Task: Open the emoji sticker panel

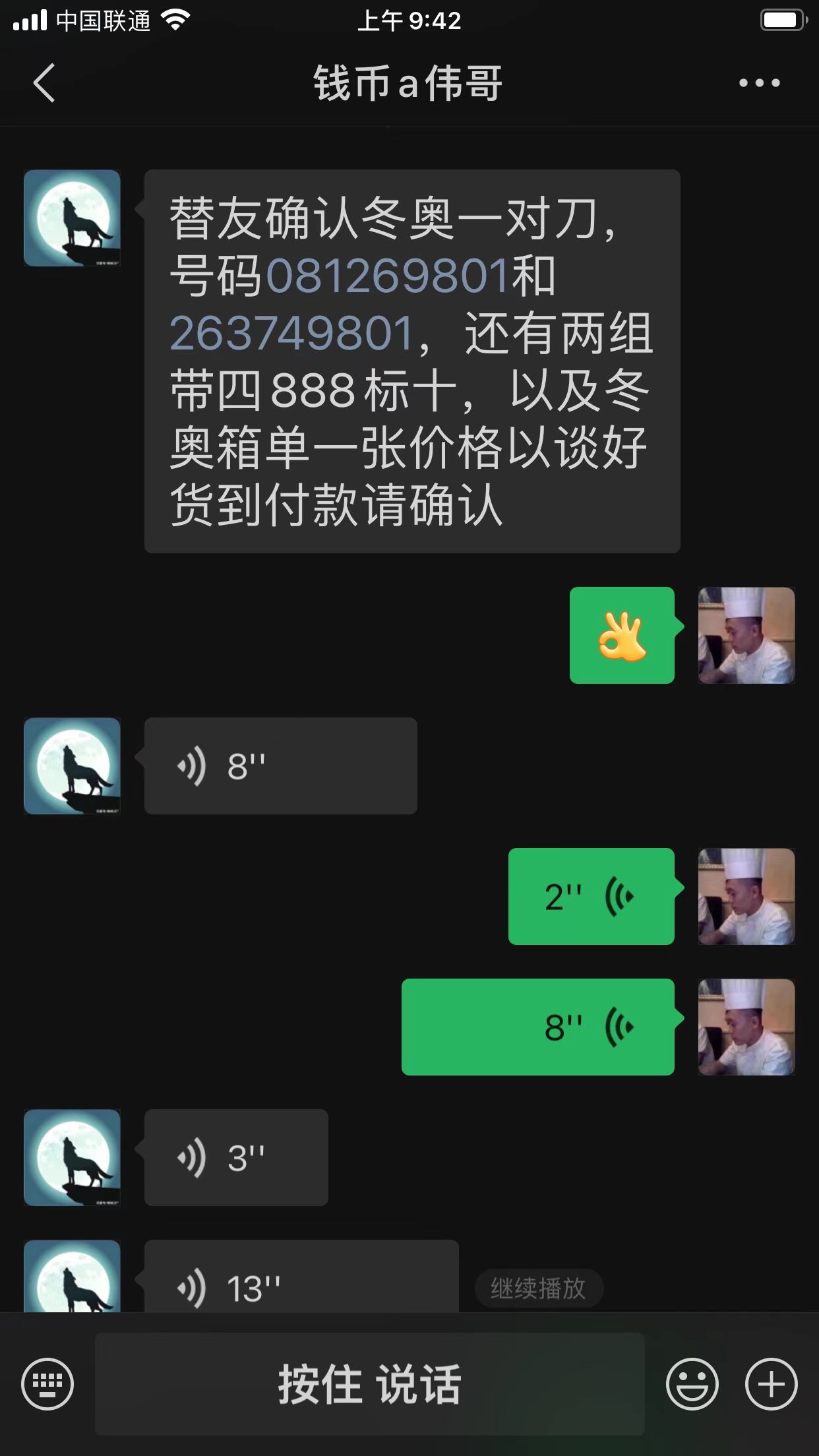Action: click(692, 1383)
